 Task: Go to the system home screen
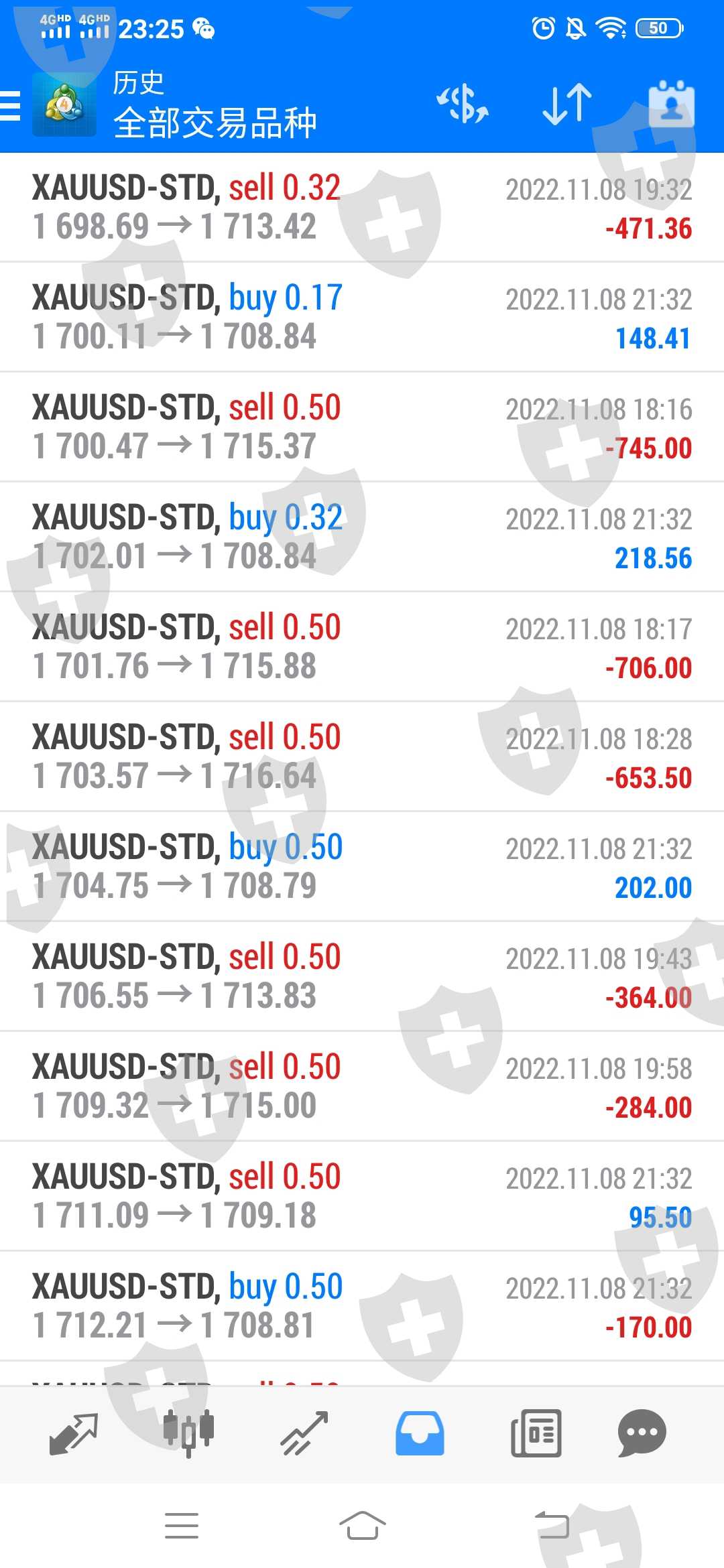coord(362,1526)
